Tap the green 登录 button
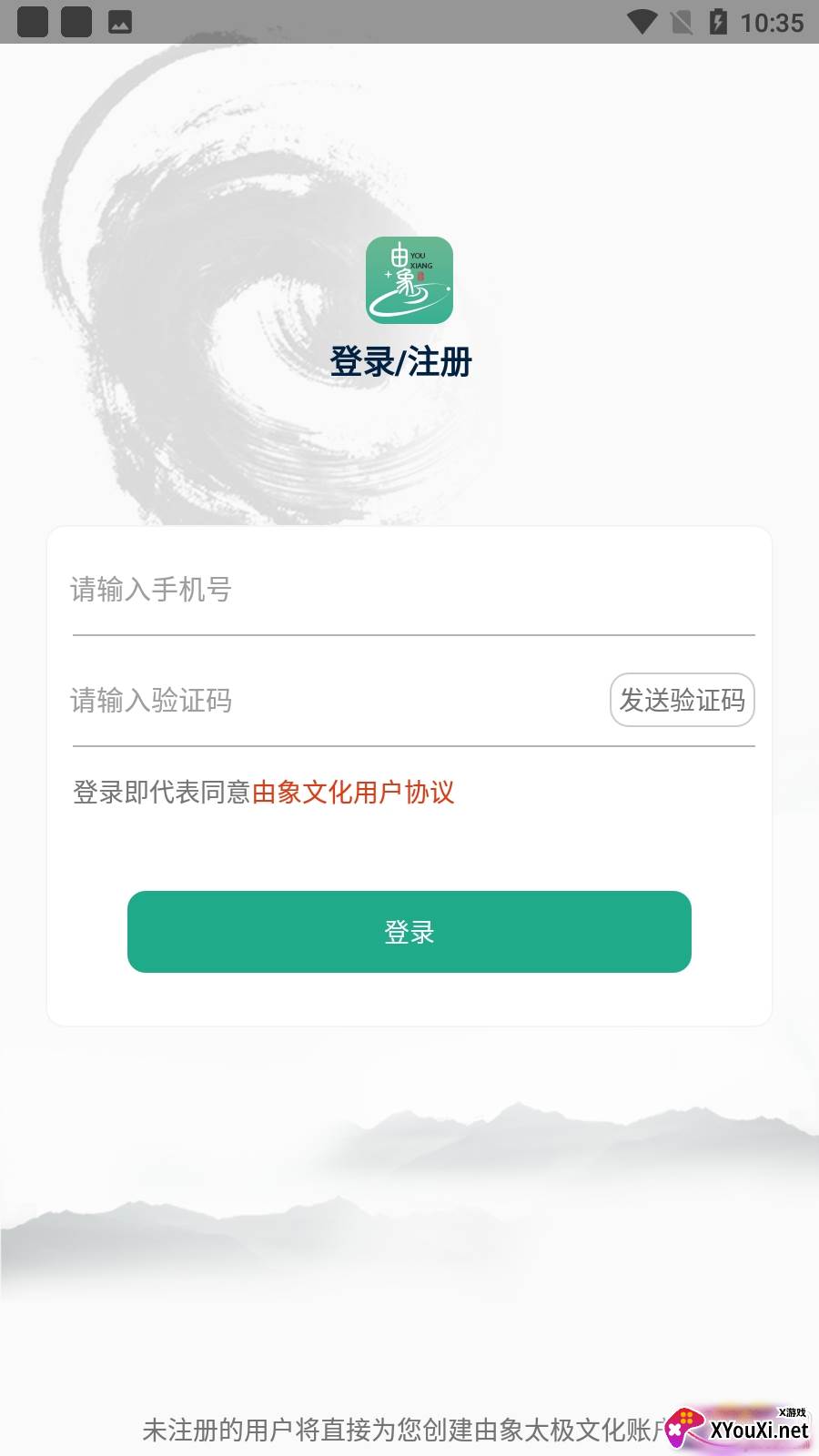Image resolution: width=819 pixels, height=1456 pixels. (x=409, y=931)
